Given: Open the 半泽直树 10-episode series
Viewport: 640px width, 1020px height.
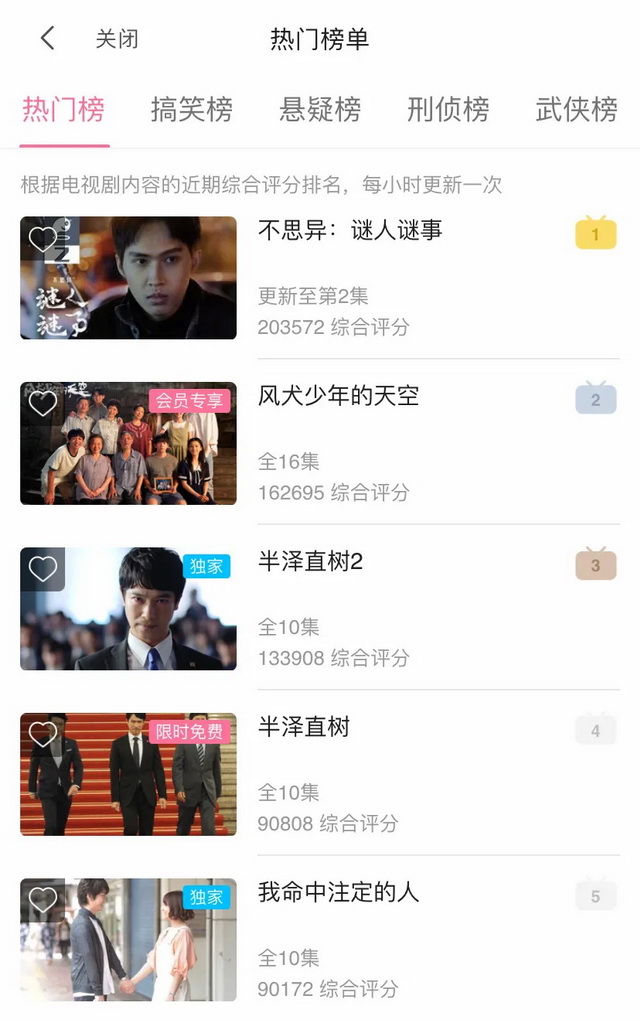Looking at the screenshot, I should click(304, 728).
